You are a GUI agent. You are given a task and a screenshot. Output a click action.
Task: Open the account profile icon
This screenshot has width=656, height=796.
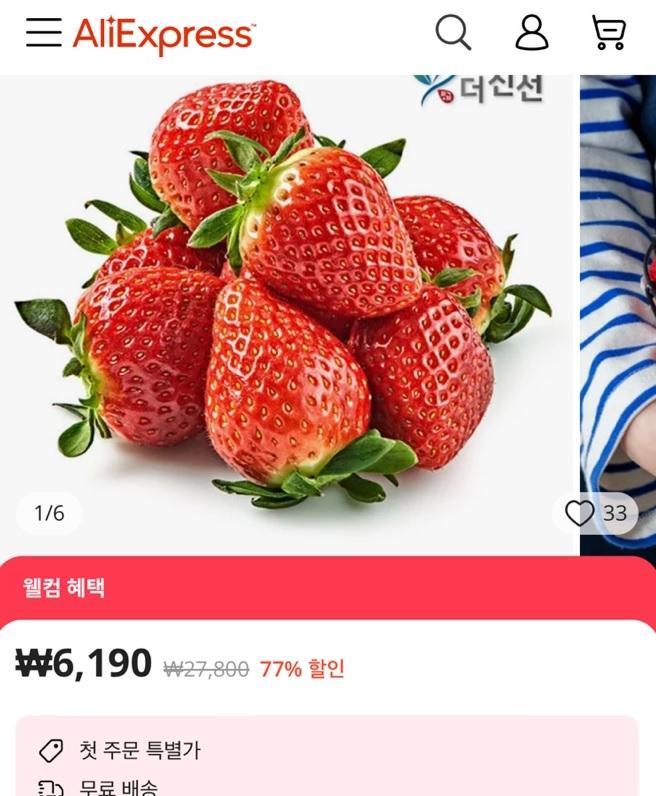point(532,33)
